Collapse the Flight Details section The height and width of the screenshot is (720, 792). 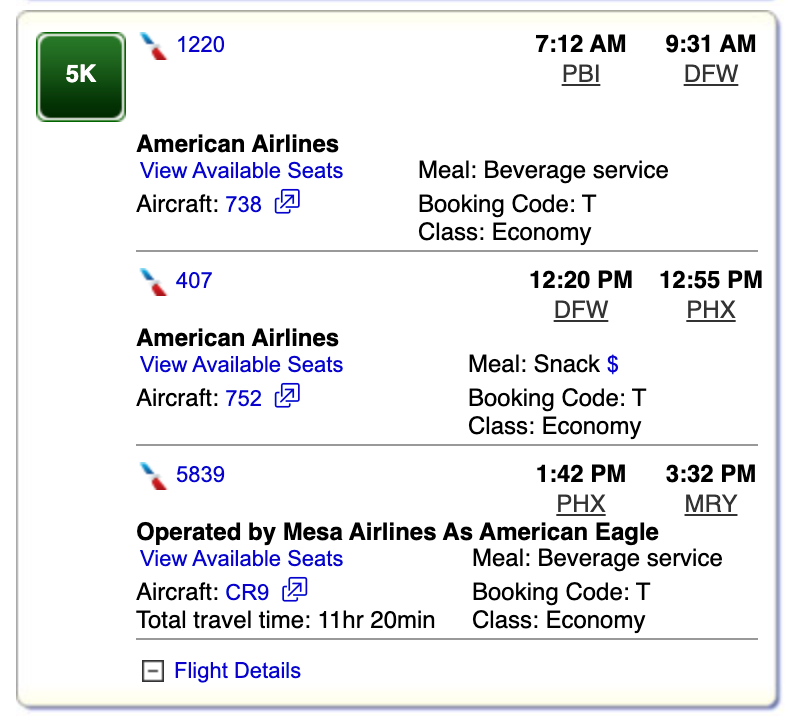[x=153, y=671]
